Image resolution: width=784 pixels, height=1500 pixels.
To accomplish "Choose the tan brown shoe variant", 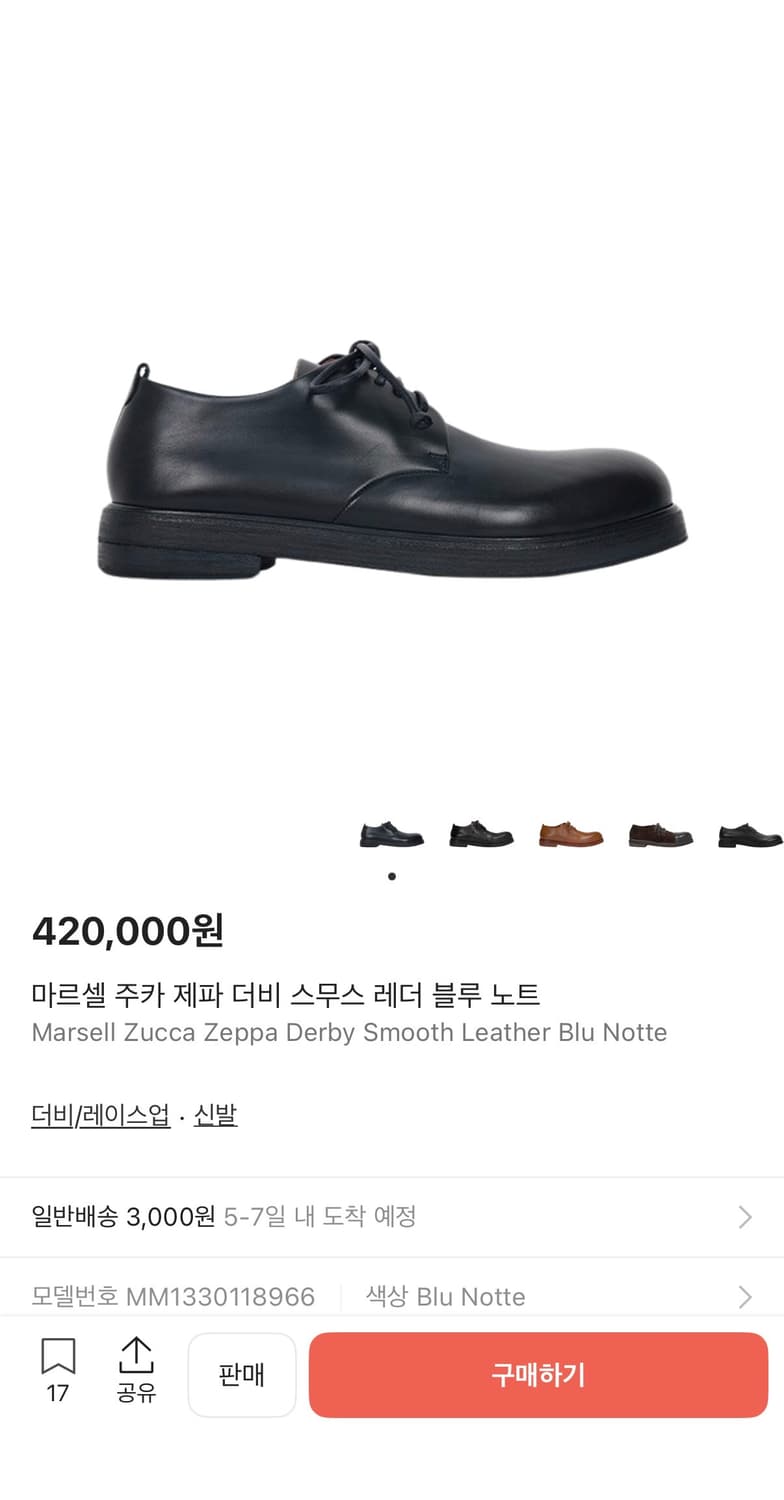I will [x=570, y=833].
